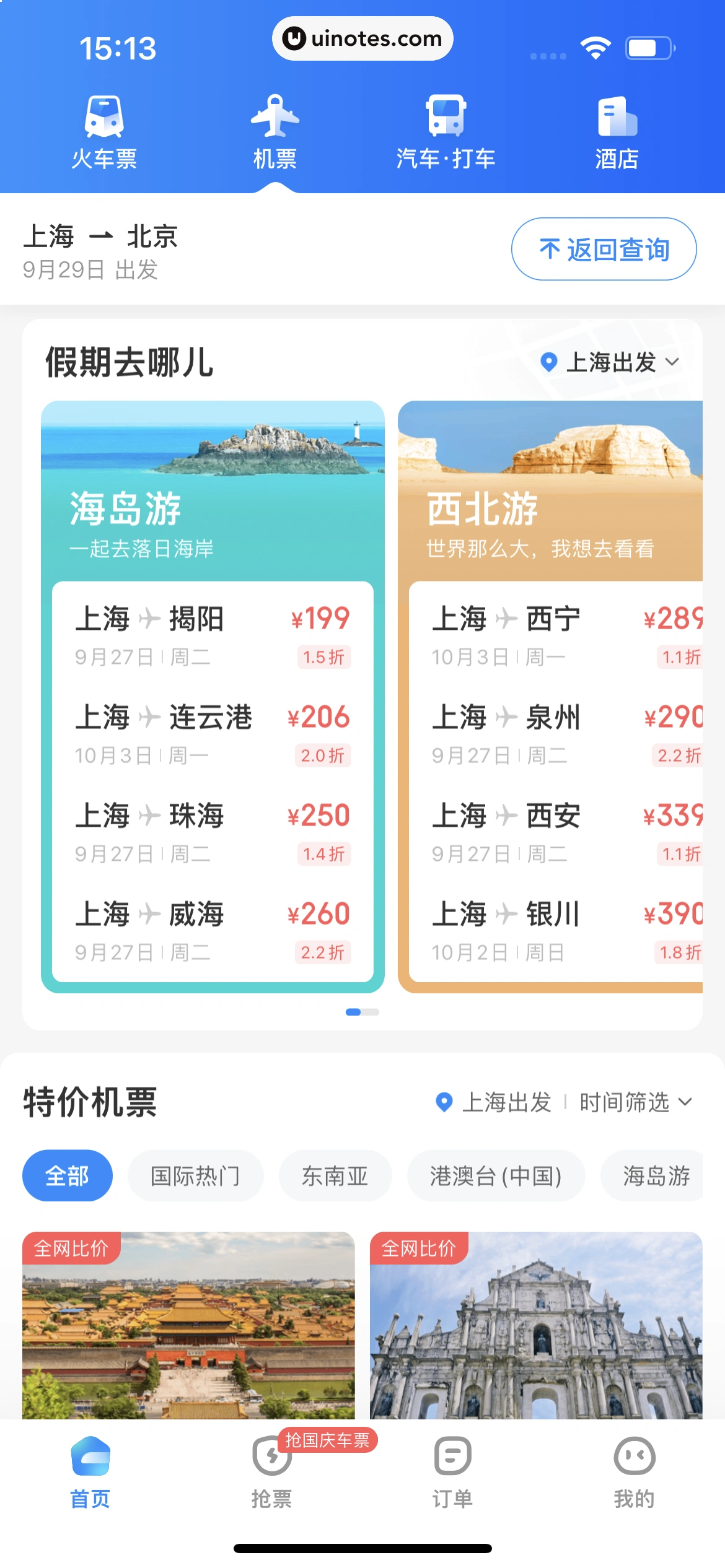
Task: Open the 酒店 tab
Action: coord(617,132)
